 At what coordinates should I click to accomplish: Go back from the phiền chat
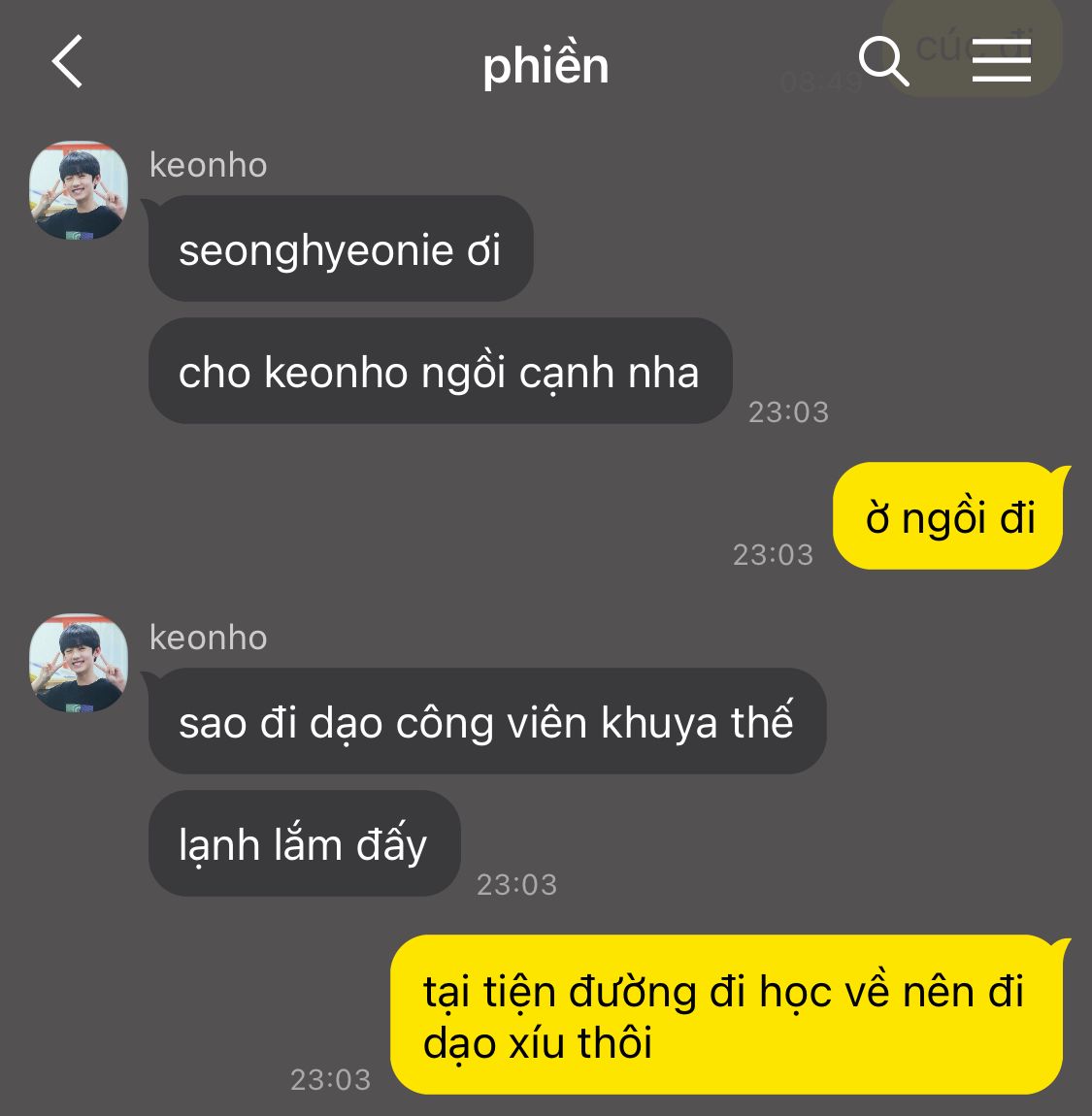[68, 62]
